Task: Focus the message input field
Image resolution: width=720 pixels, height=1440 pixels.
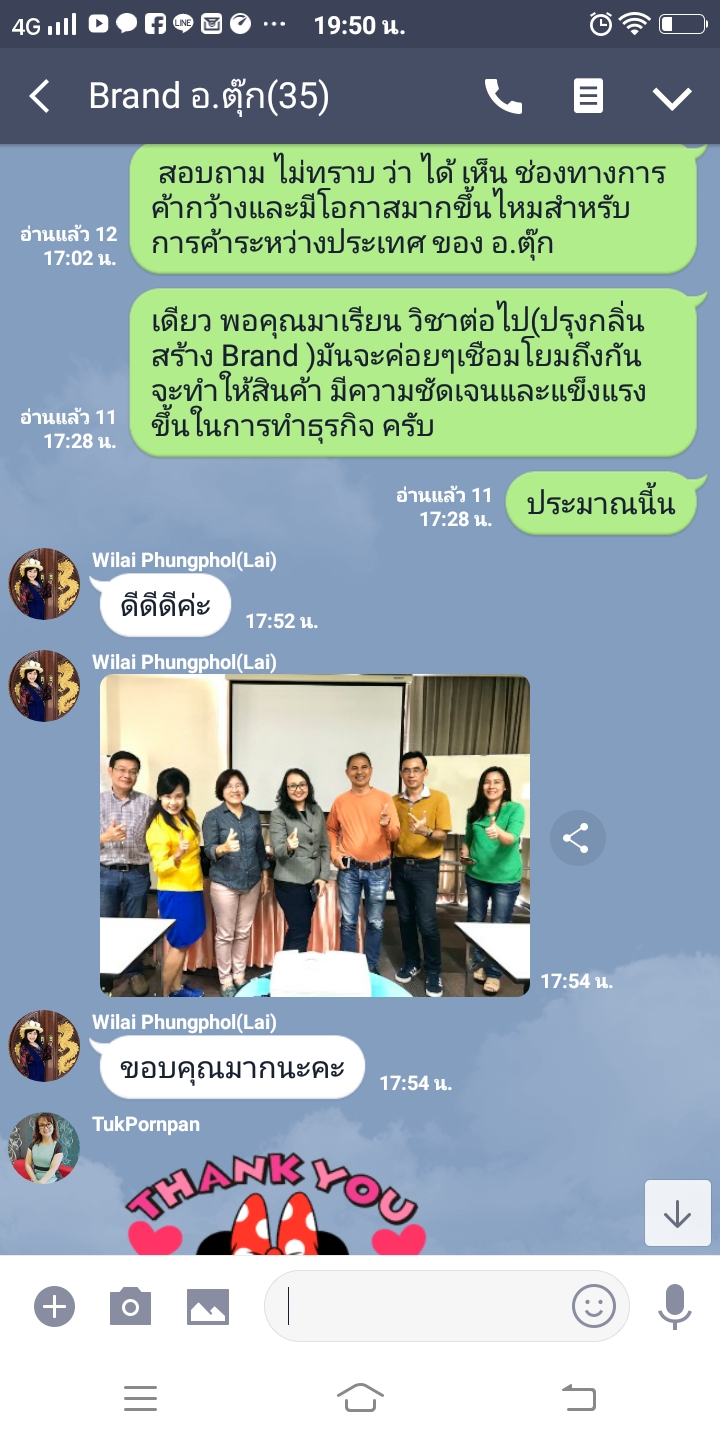Action: point(420,1306)
